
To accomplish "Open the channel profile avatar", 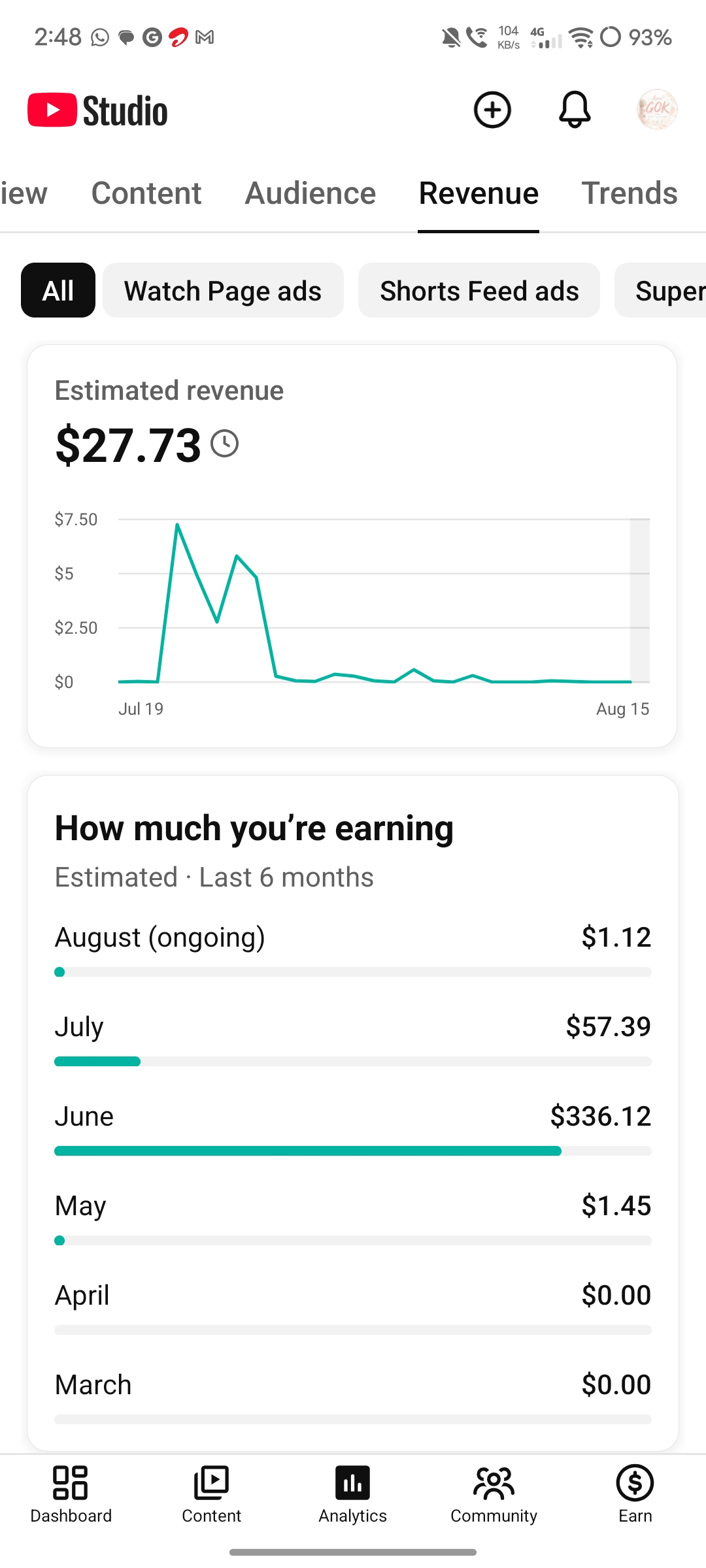I will (x=657, y=110).
